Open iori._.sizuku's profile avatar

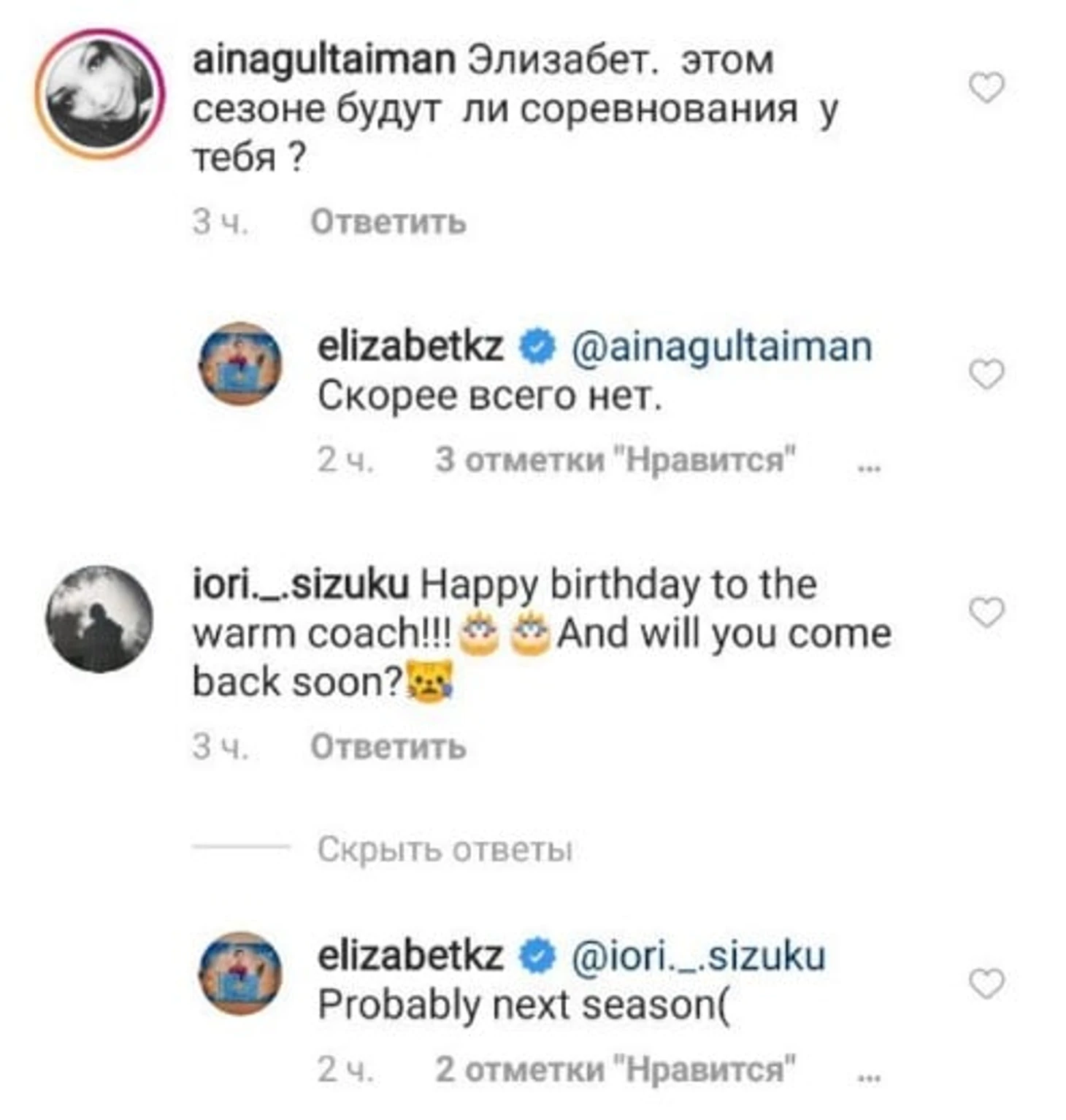(99, 618)
